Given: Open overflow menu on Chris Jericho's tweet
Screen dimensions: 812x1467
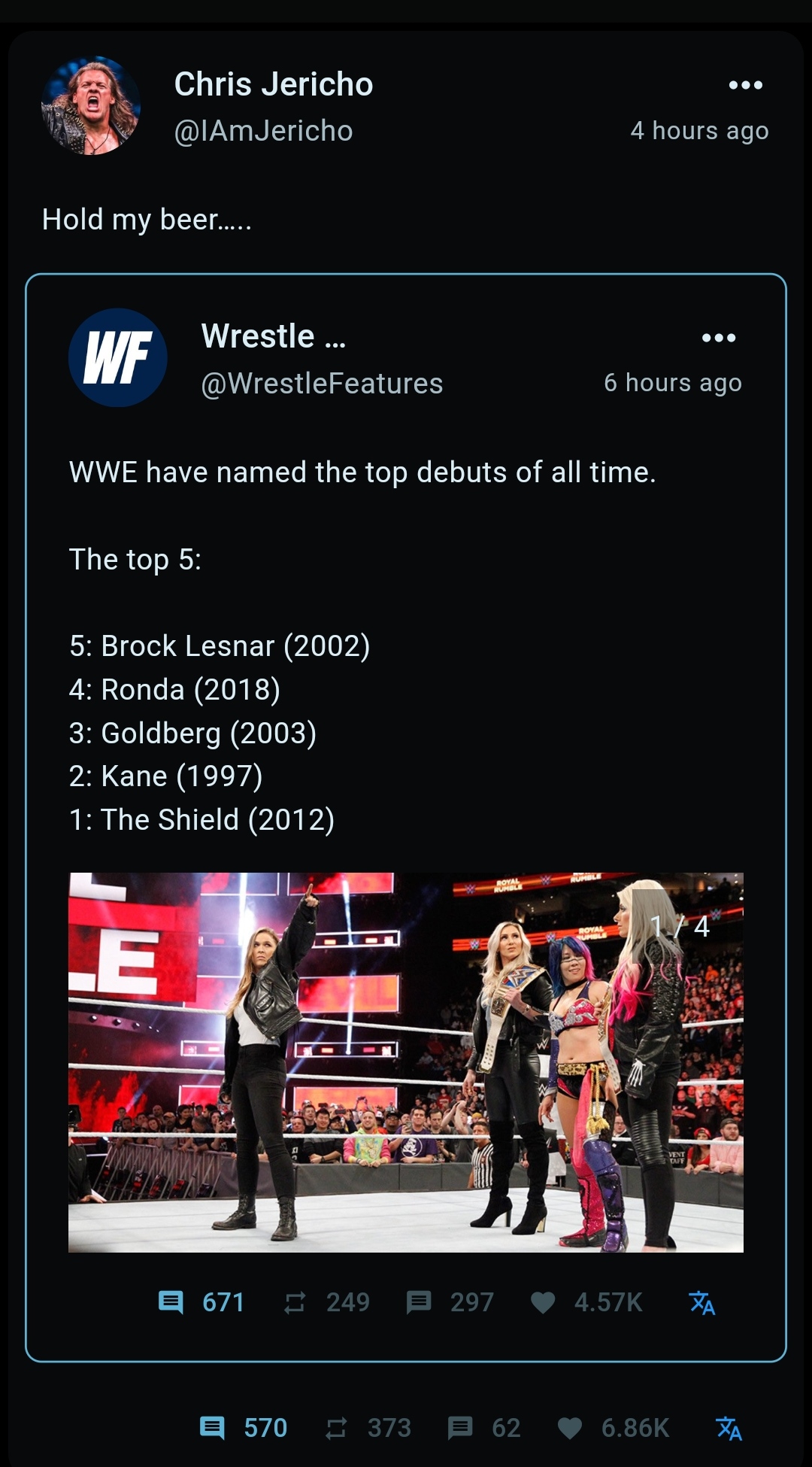Looking at the screenshot, I should point(745,85).
